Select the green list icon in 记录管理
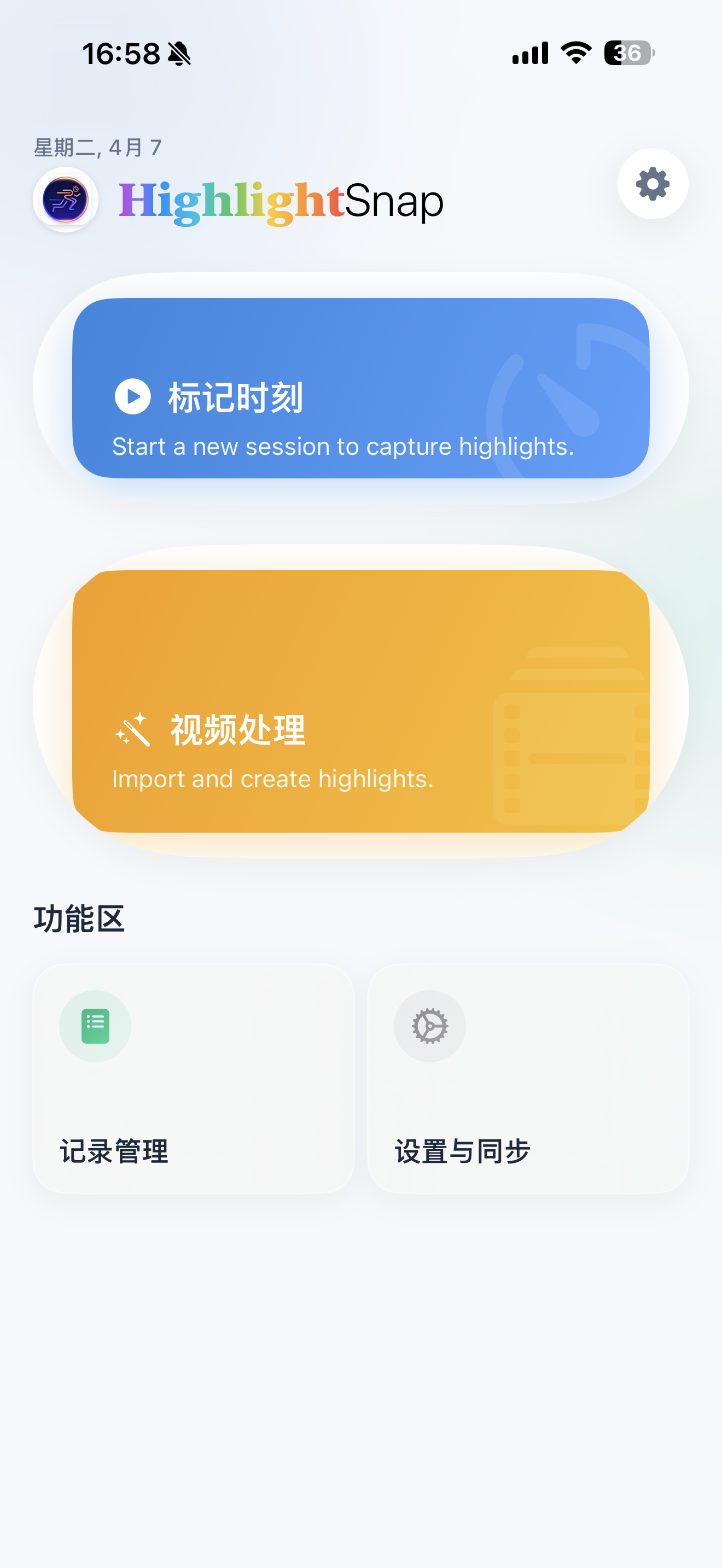Viewport: 722px width, 1568px height. 95,1025
